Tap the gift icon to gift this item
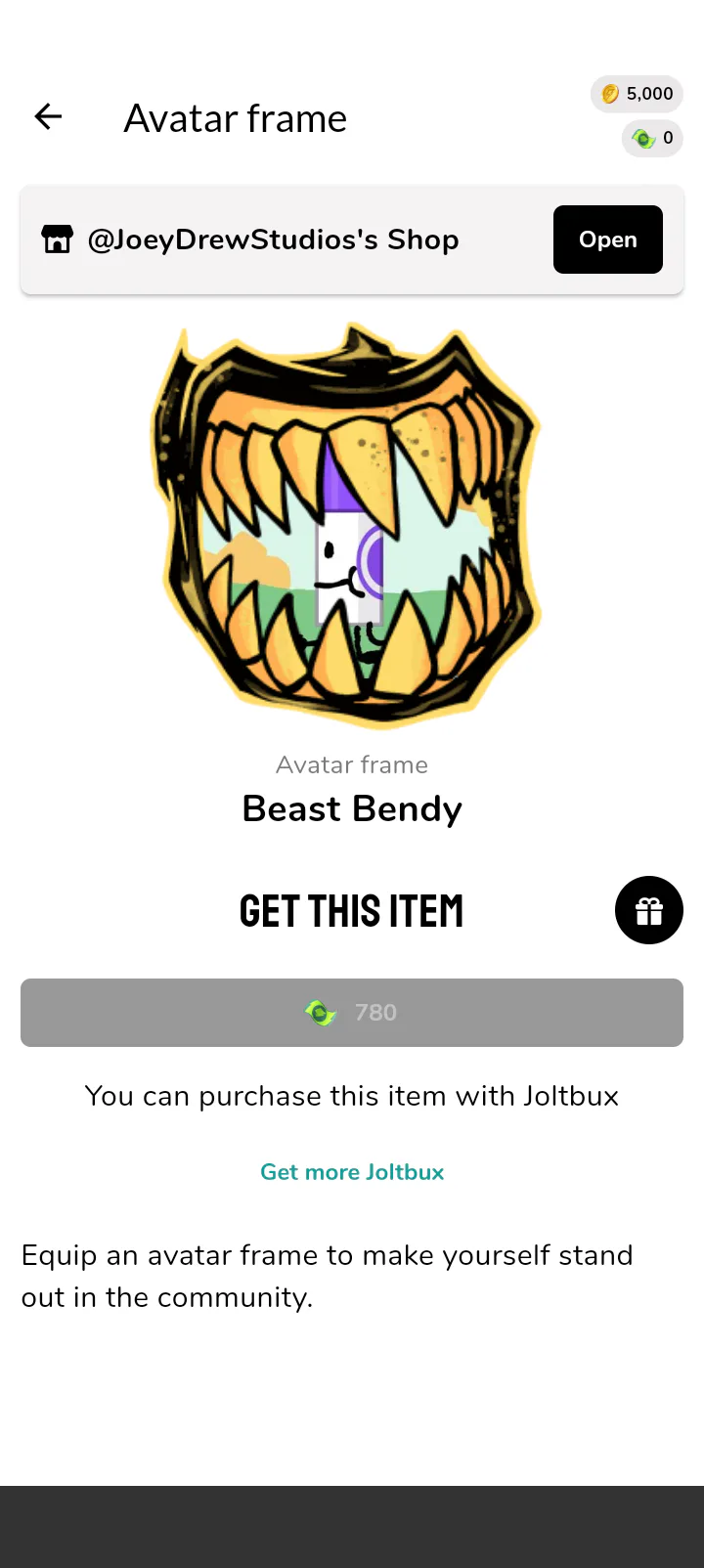 coord(648,910)
